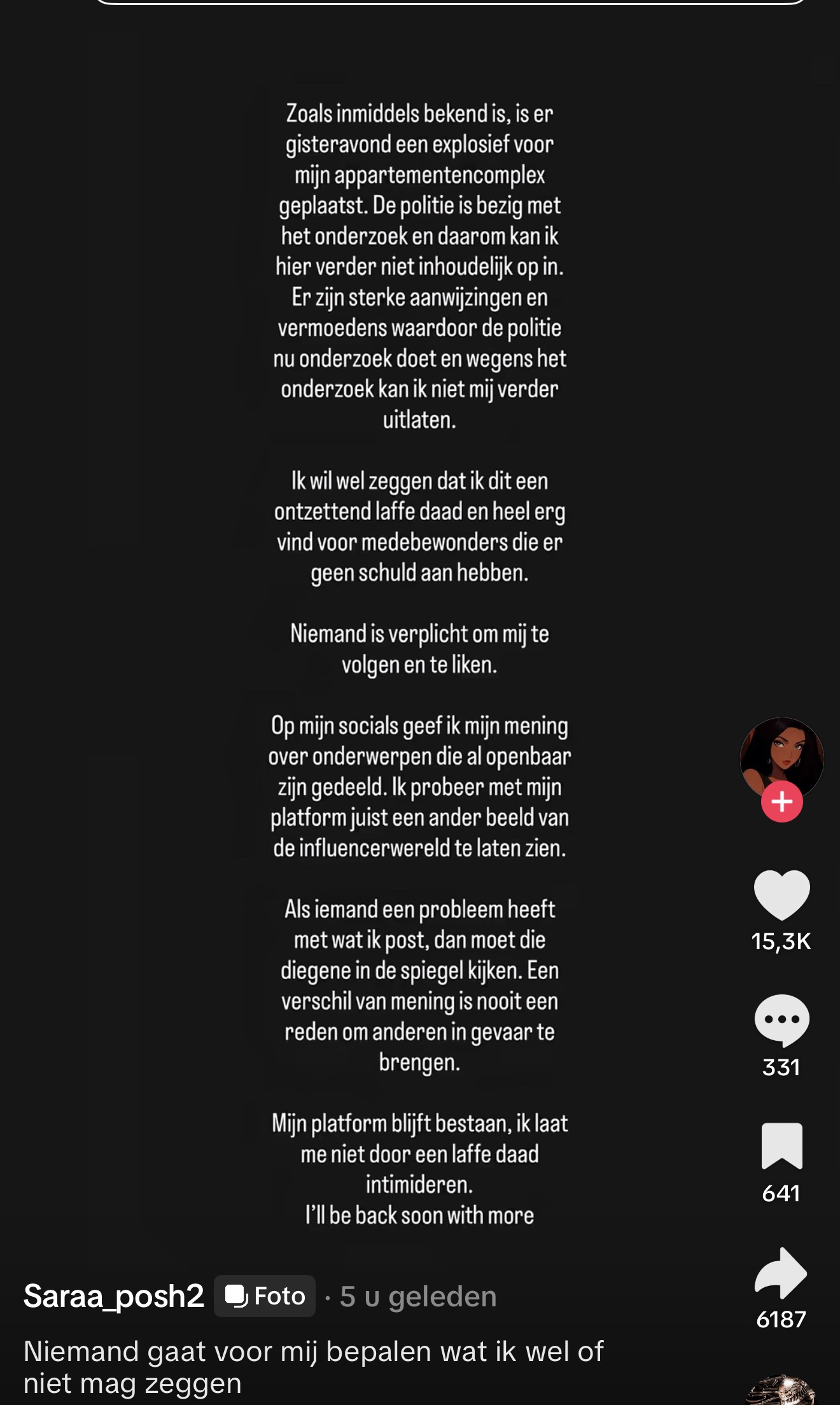Open the comments on this post
This screenshot has width=840, height=1405.
[781, 1020]
